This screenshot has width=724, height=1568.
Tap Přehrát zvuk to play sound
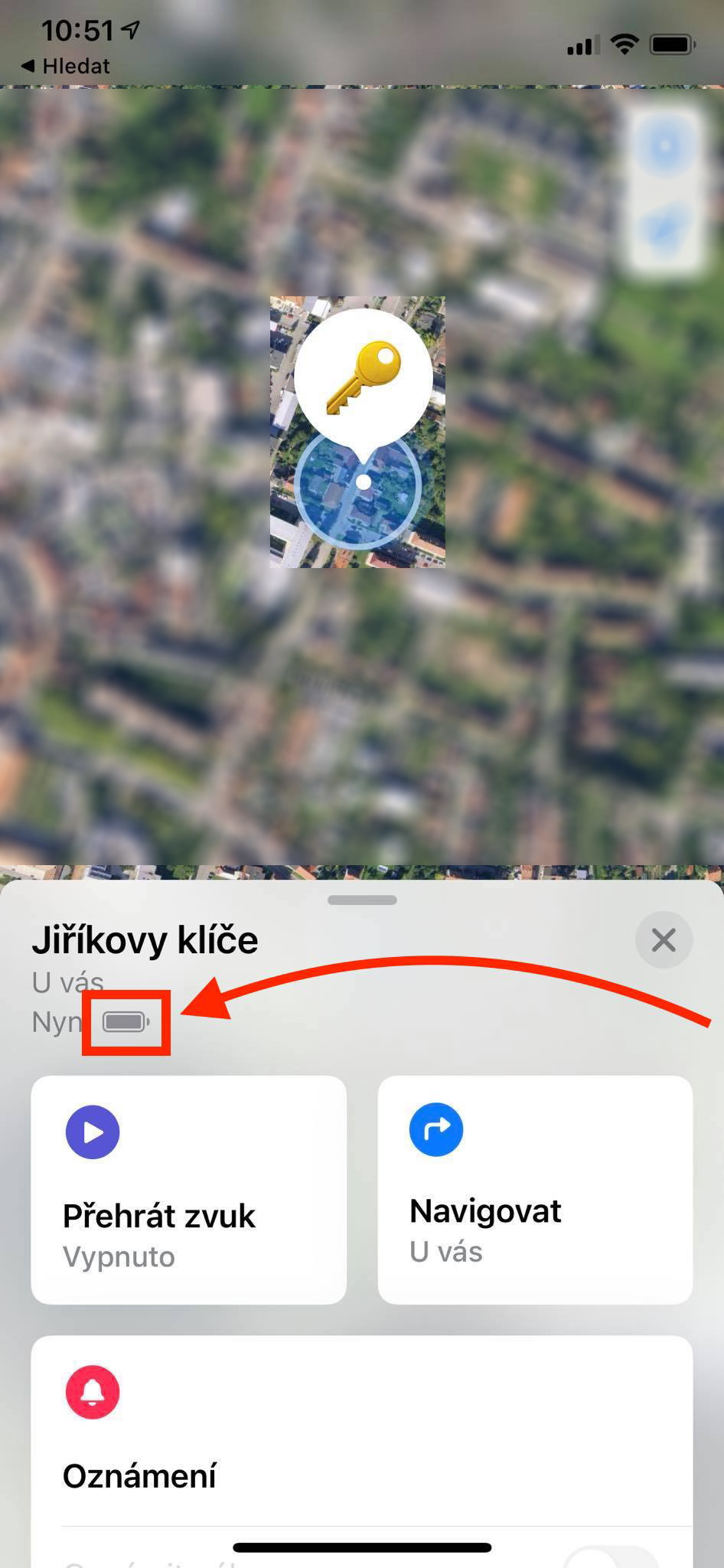(x=188, y=1189)
